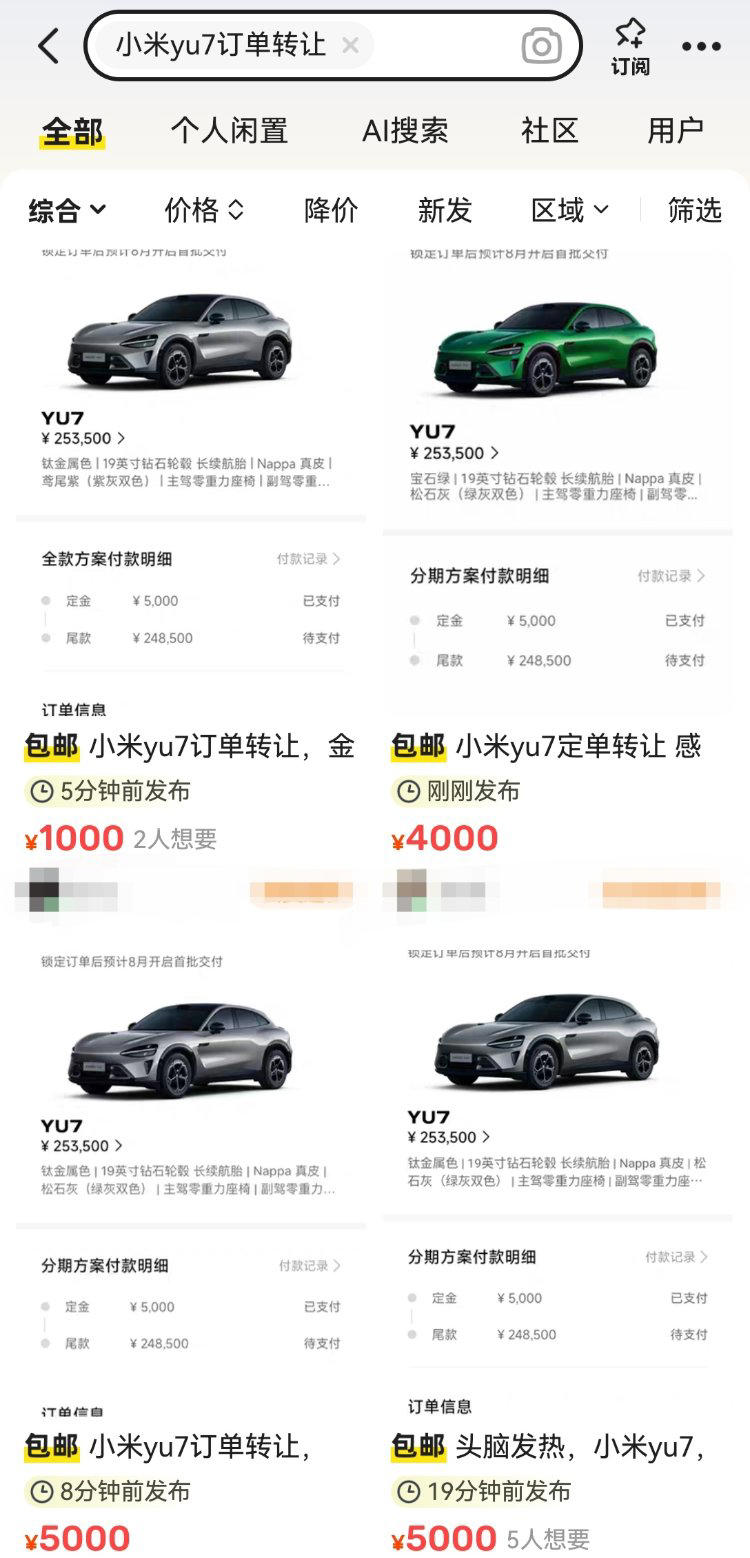Tap the clock icon on 刚刚发布 listing
Image resolution: width=750 pixels, height=1558 pixels.
407,791
